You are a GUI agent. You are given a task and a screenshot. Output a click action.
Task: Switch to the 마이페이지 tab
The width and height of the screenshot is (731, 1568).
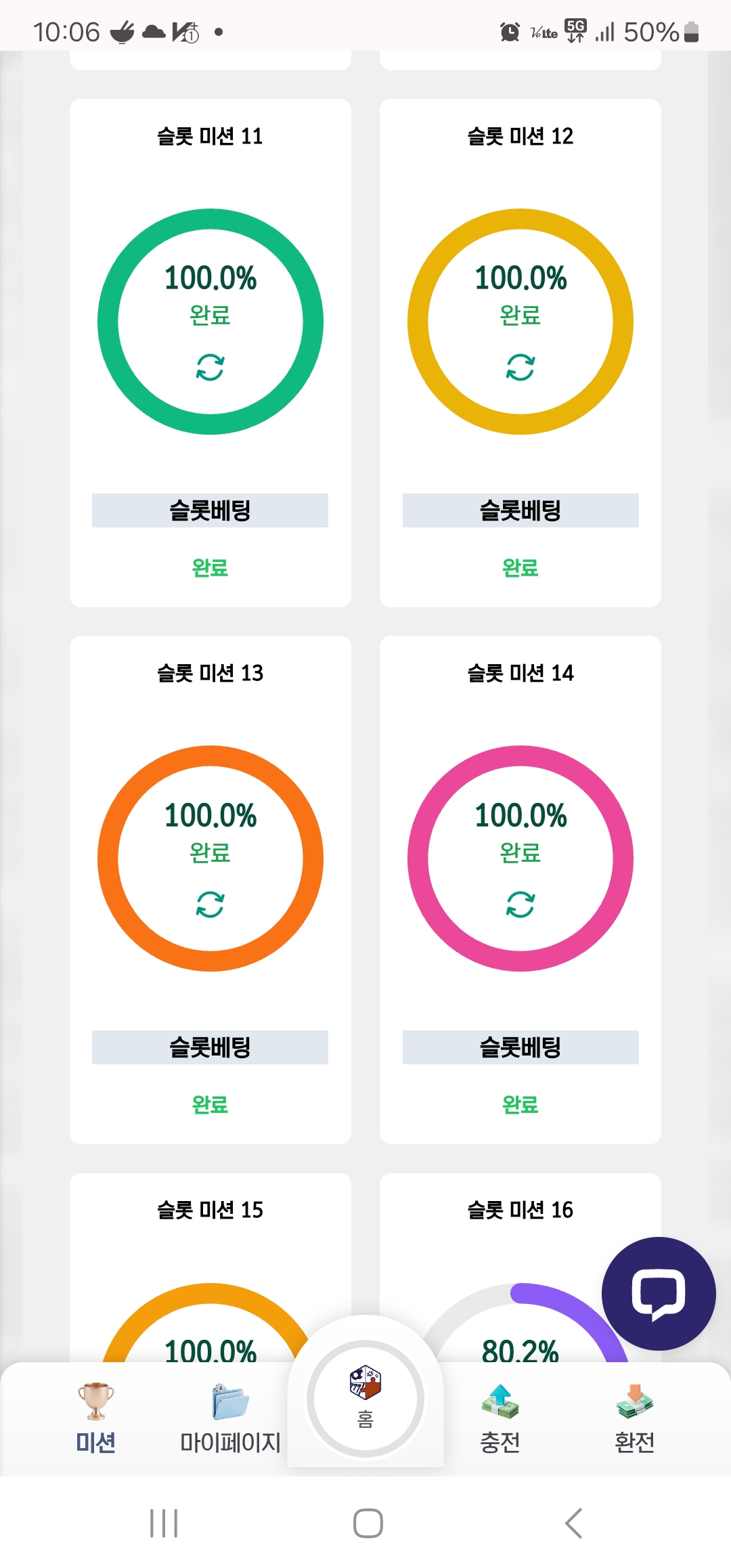pyautogui.click(x=230, y=1419)
